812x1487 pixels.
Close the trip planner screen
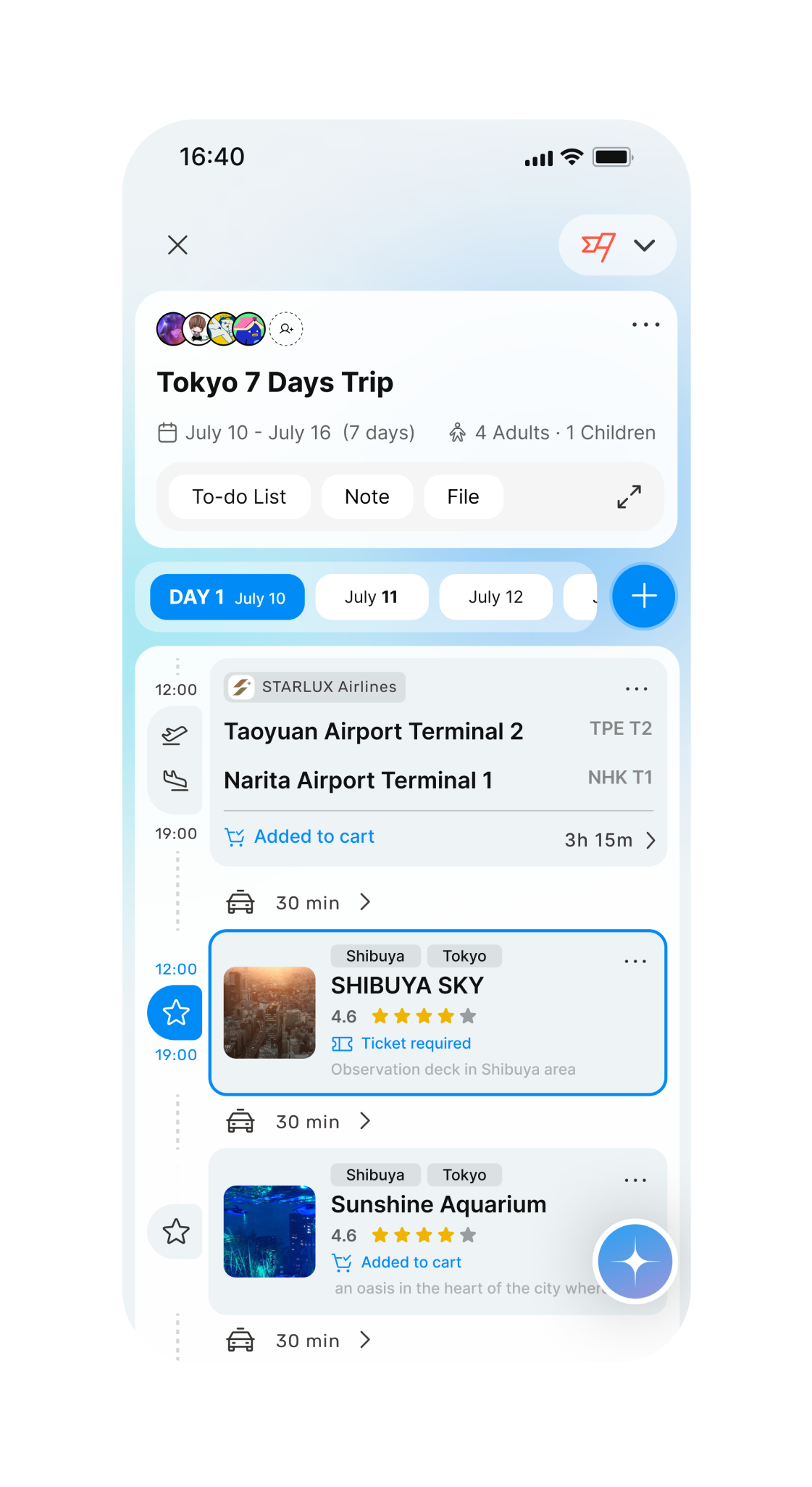[177, 245]
